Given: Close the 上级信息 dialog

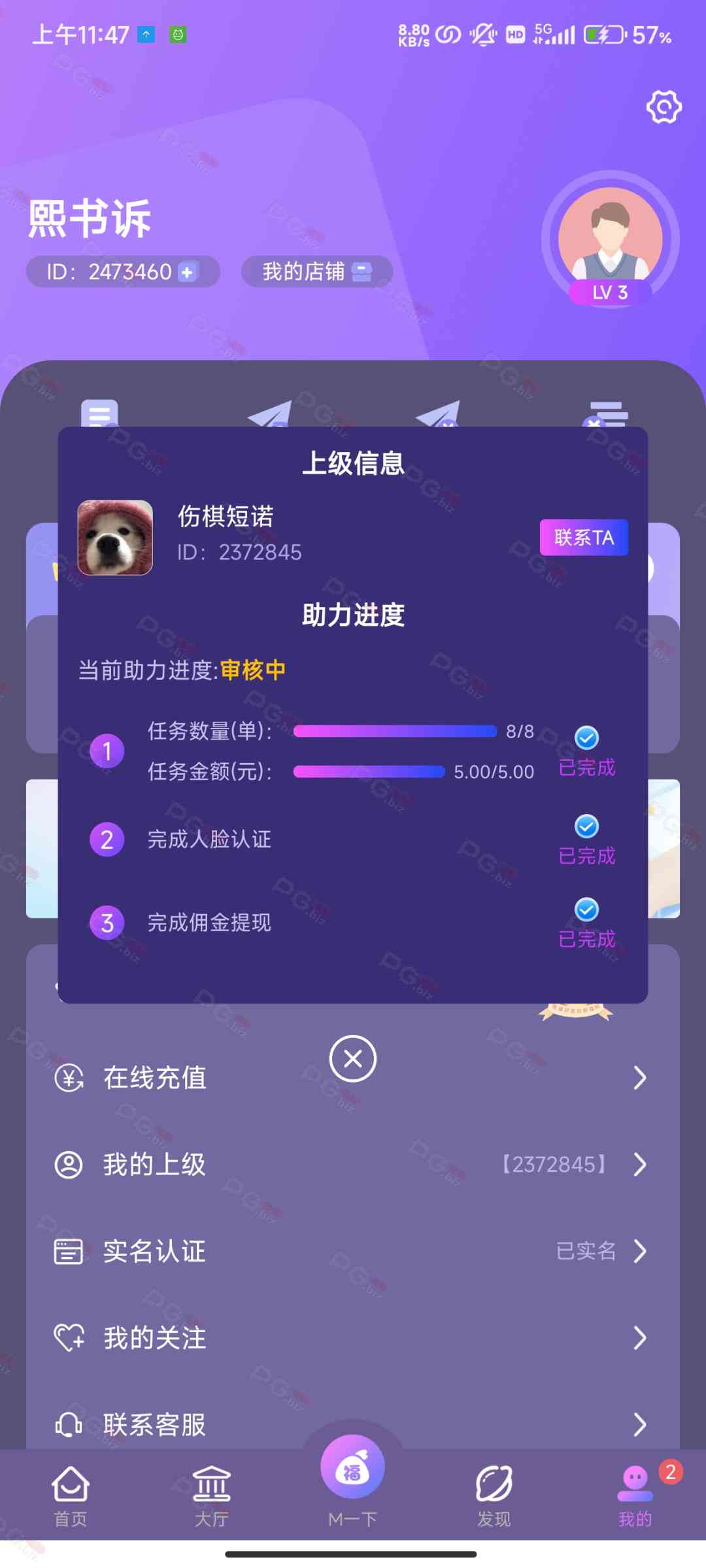Looking at the screenshot, I should tap(352, 1058).
